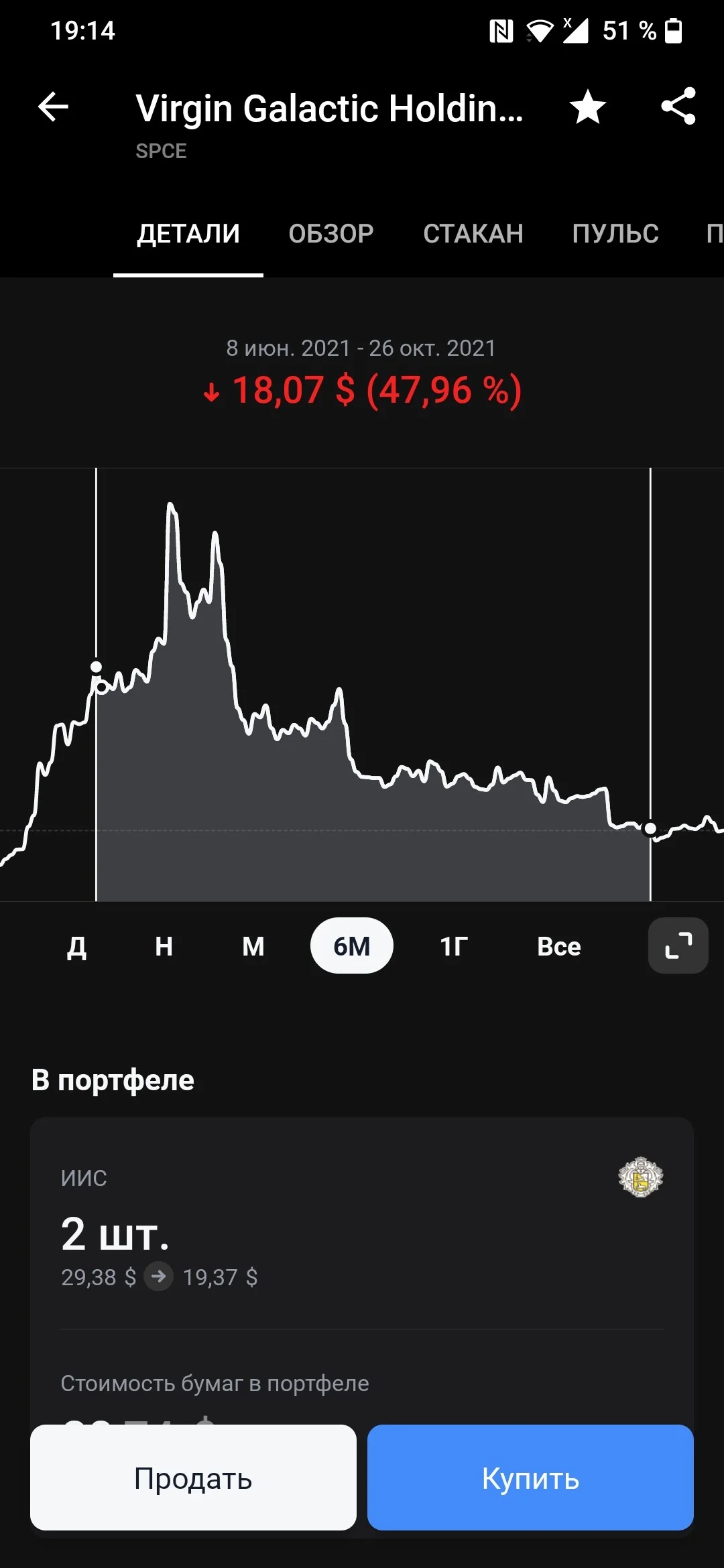This screenshot has width=724, height=1568.
Task: Show the Все (all time) chart
Action: click(x=559, y=946)
